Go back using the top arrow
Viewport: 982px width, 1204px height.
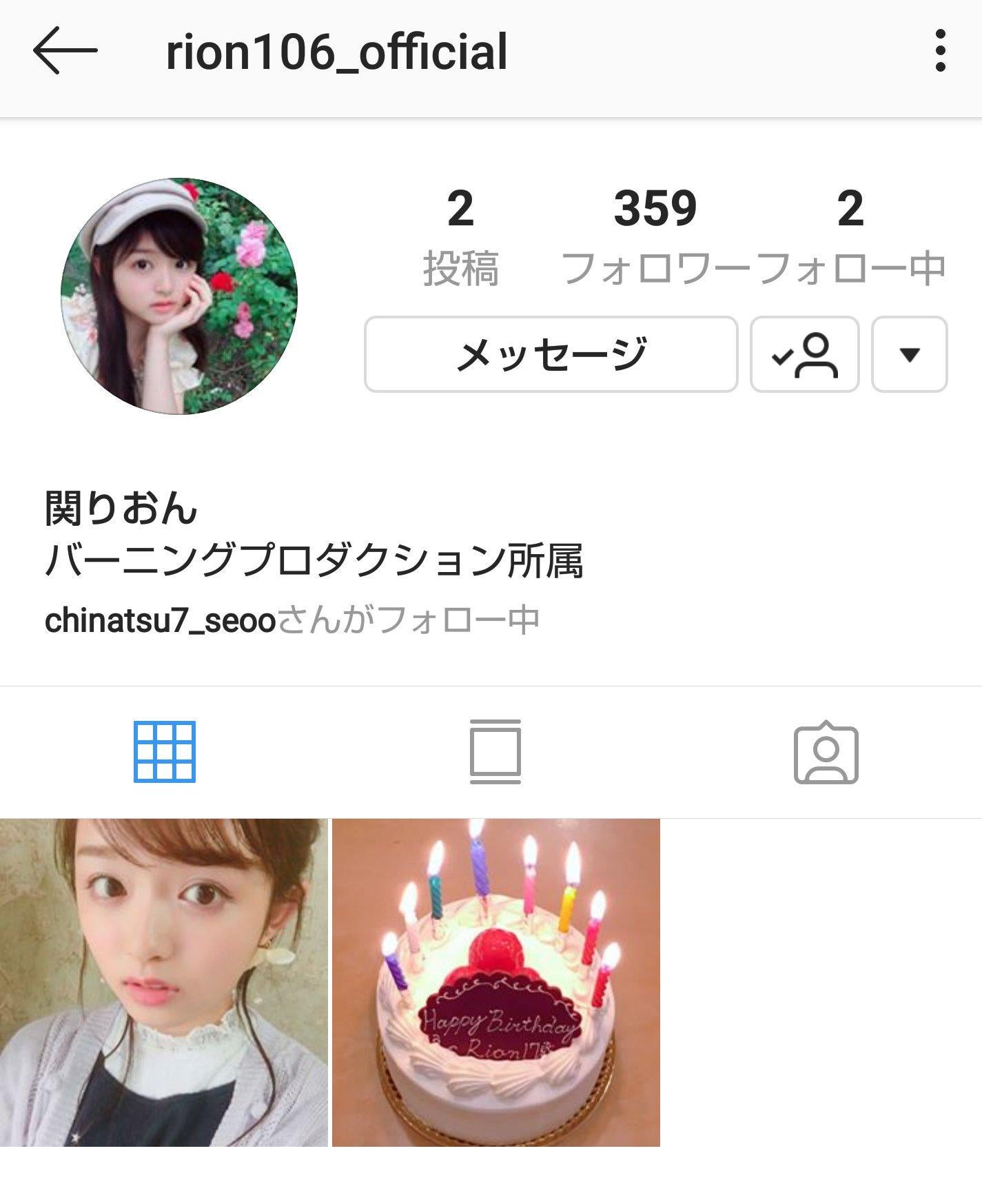(65, 50)
